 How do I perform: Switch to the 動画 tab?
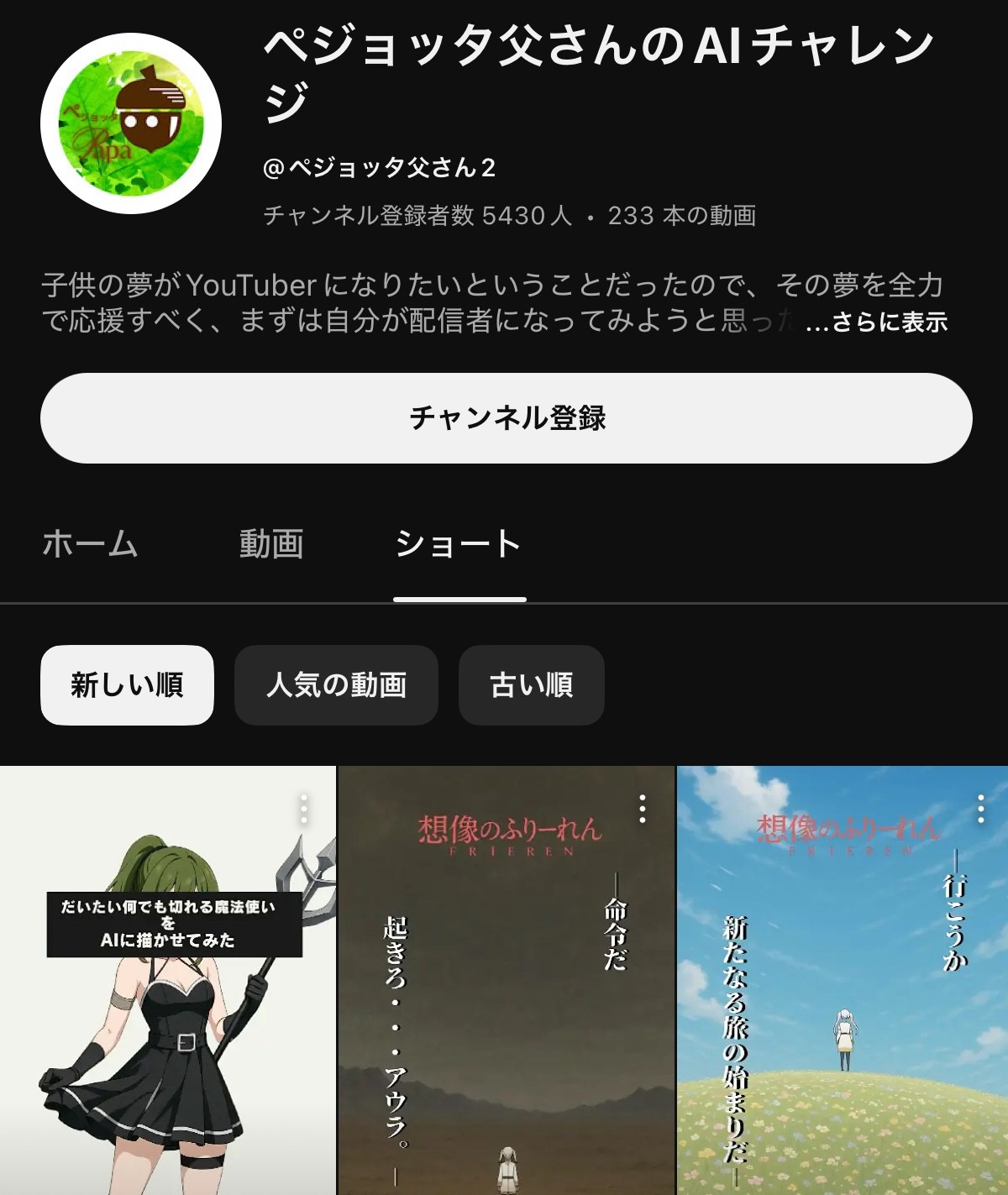coord(270,544)
